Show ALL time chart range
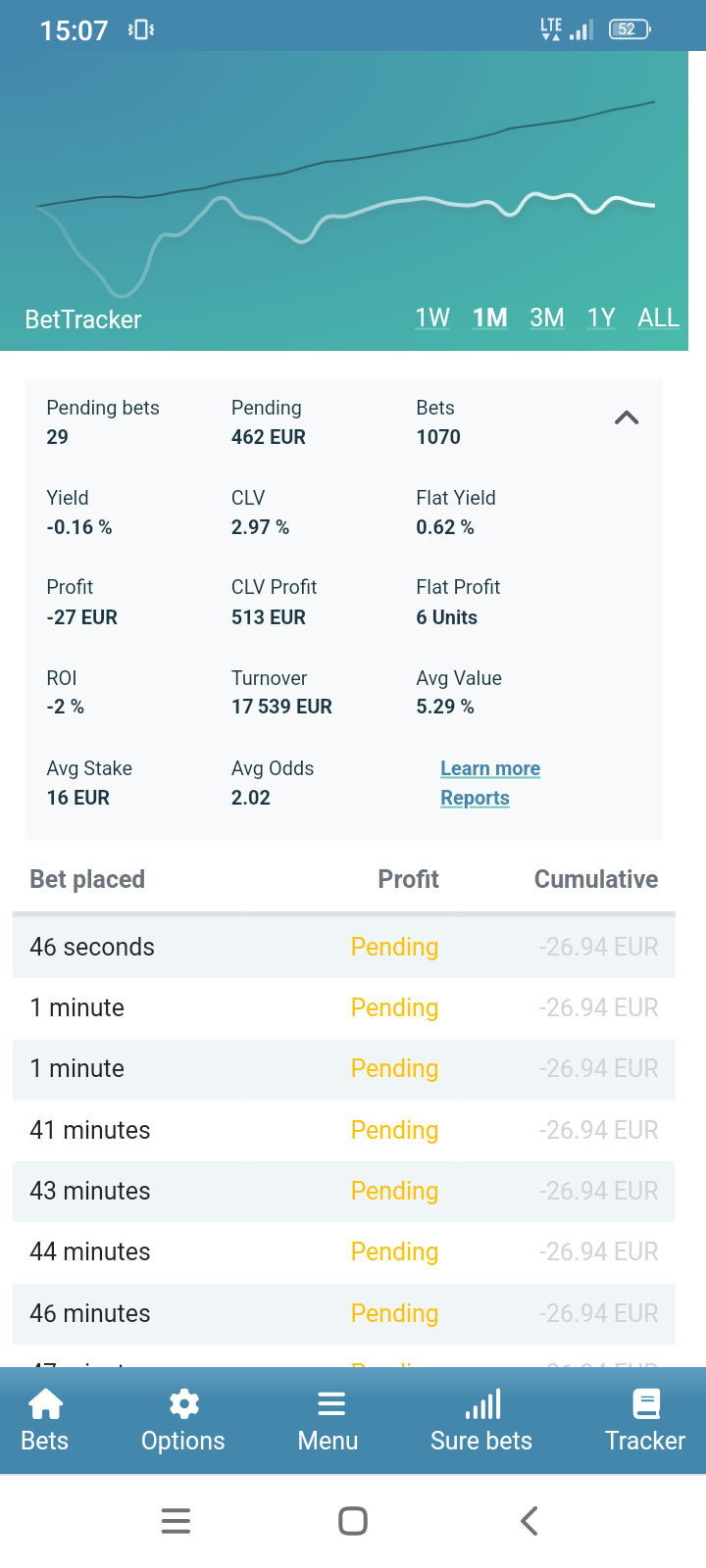 coord(658,318)
